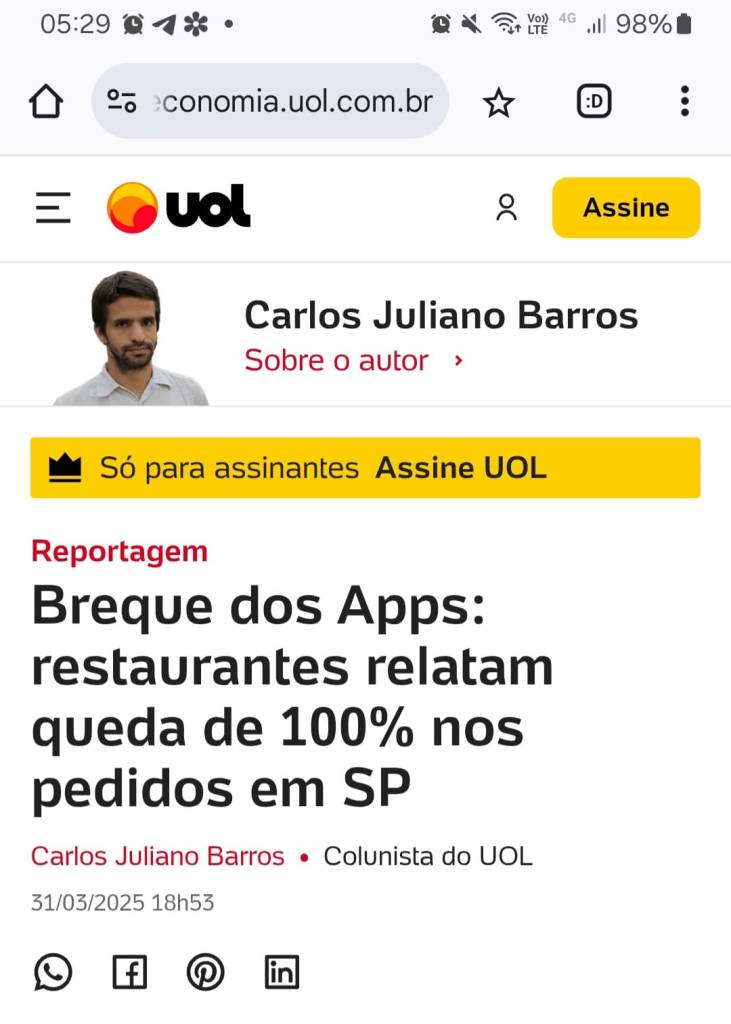The width and height of the screenshot is (731, 1024).
Task: Share the article on Pinterest
Action: pyautogui.click(x=205, y=971)
